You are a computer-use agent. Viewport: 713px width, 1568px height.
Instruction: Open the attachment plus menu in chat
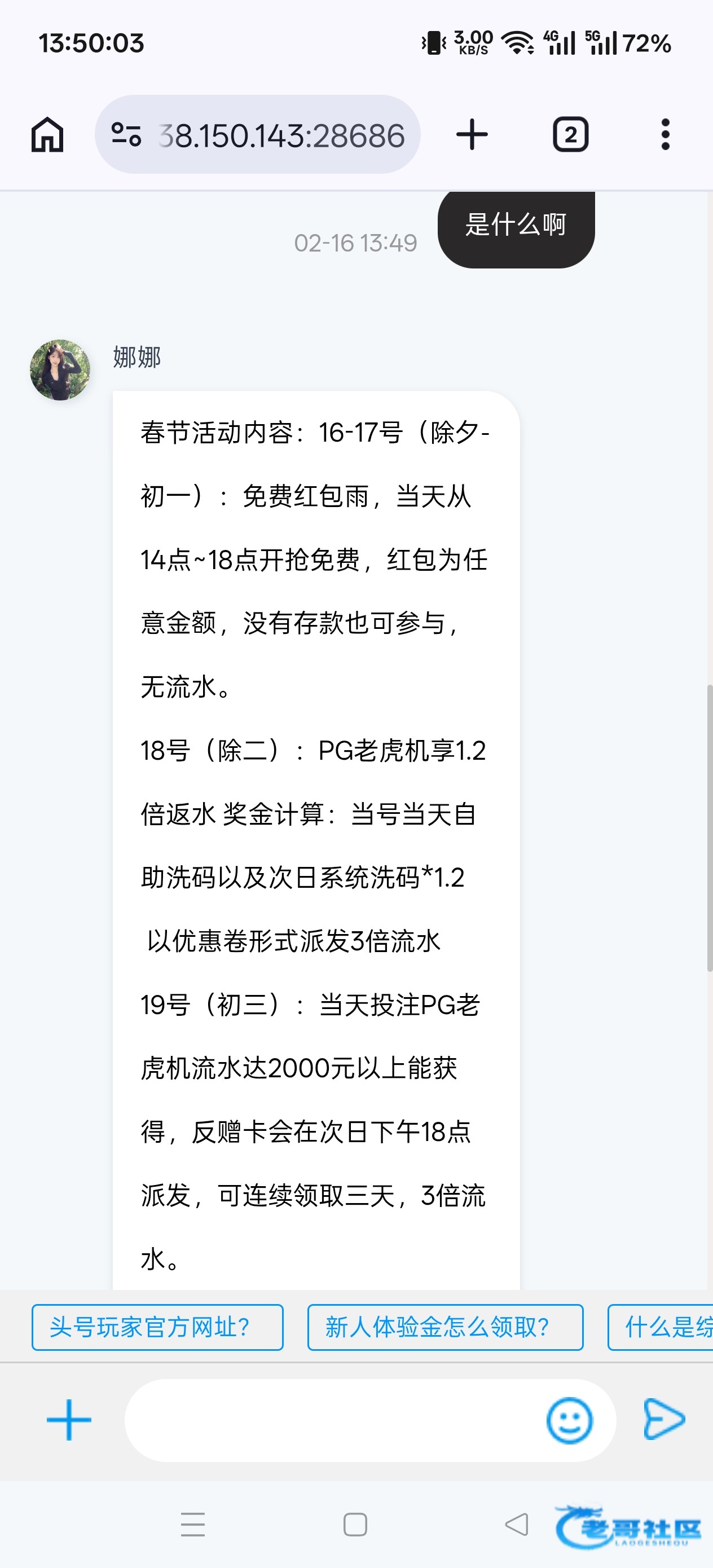(69, 1420)
